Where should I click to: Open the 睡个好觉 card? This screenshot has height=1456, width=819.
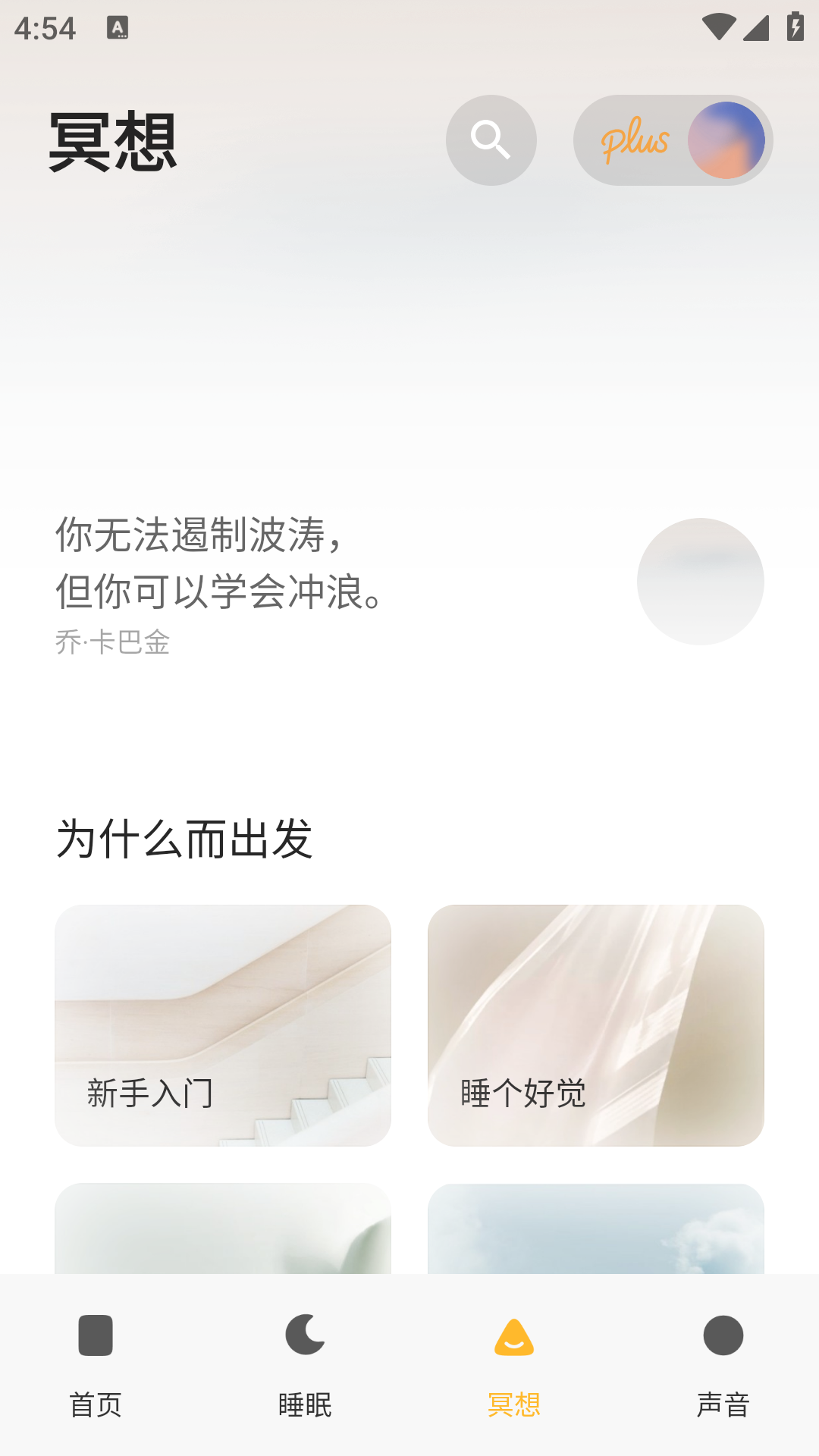click(596, 1022)
